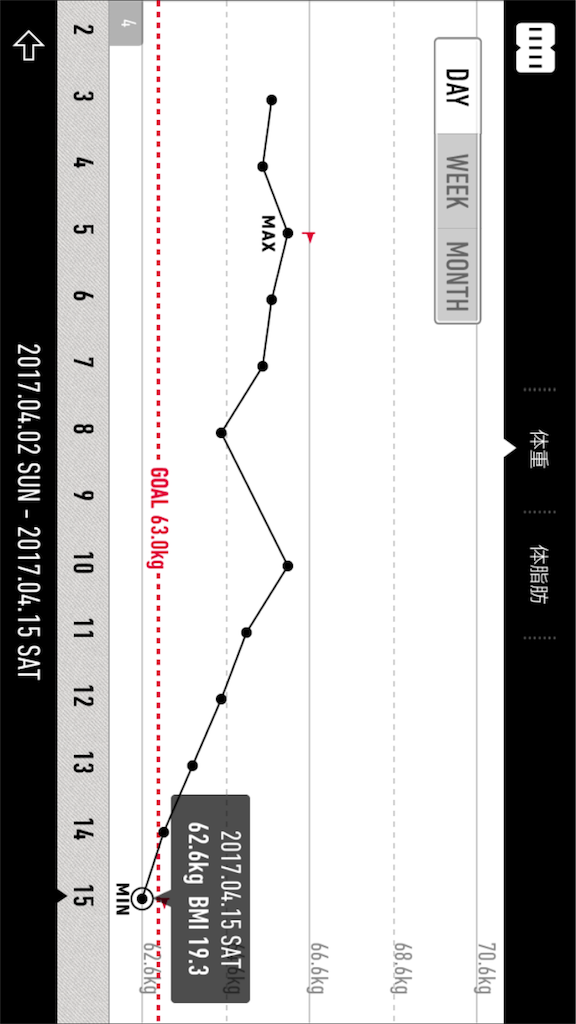
Task: Select the data point for day 13
Action: pyautogui.click(x=192, y=765)
